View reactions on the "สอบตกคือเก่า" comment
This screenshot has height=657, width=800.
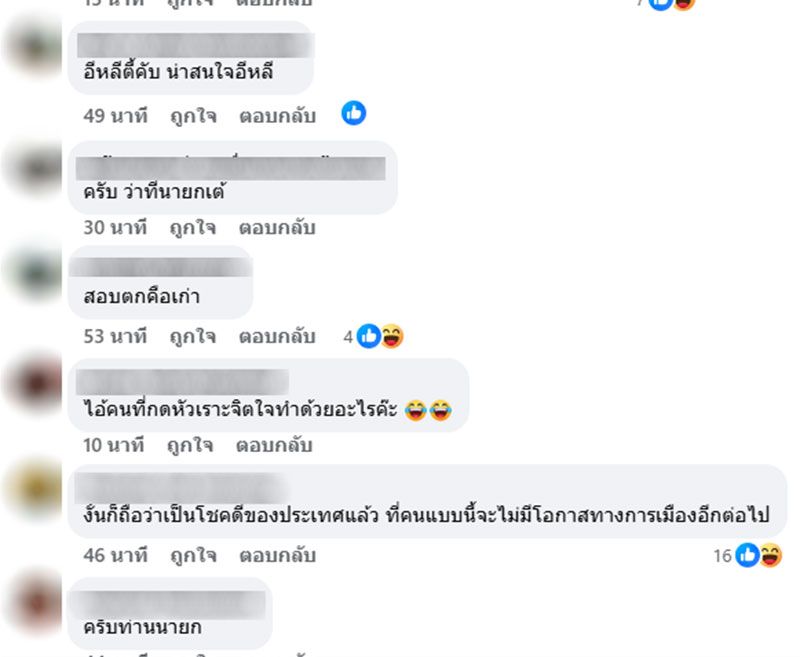tap(374, 337)
